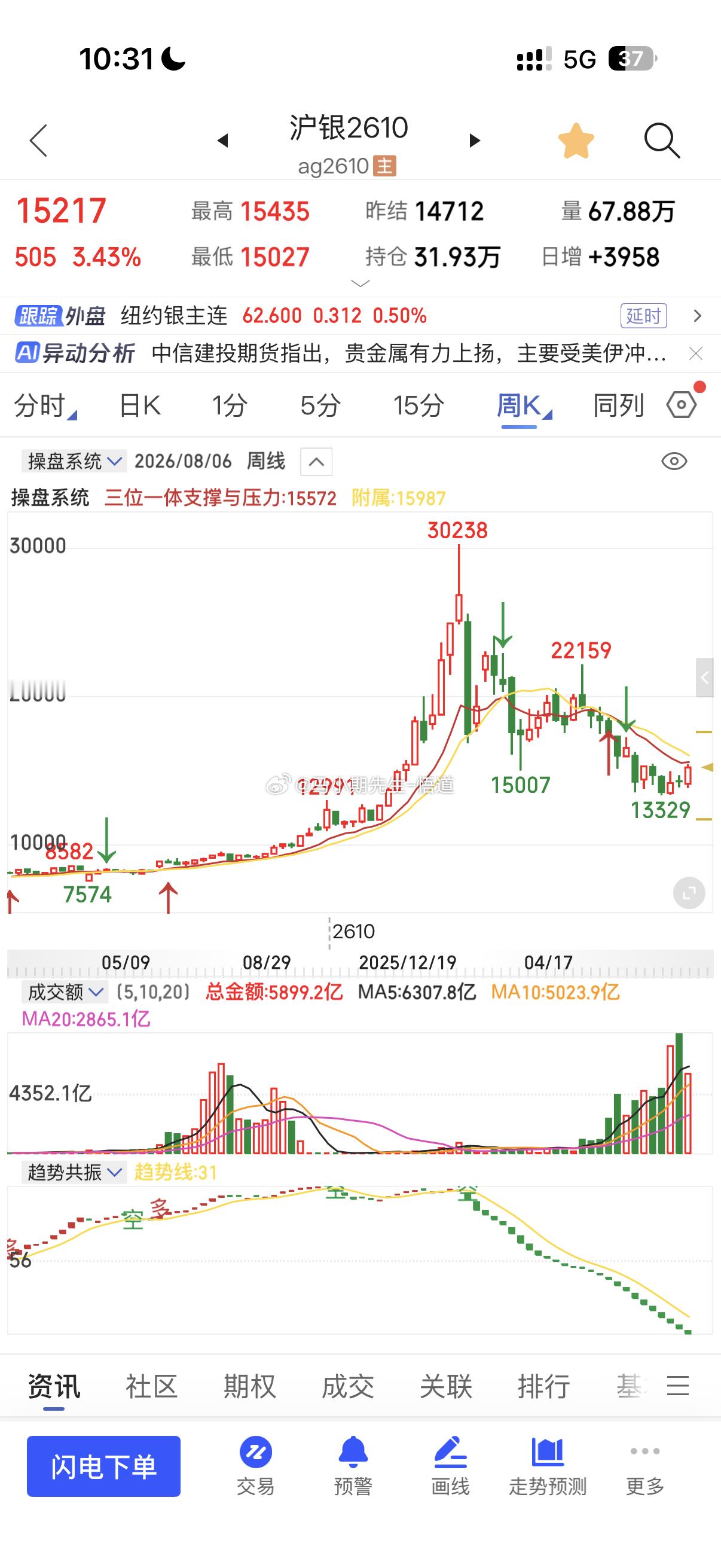This screenshot has width=721, height=1568.
Task: Switch to the 日K chart tab
Action: 139,405
